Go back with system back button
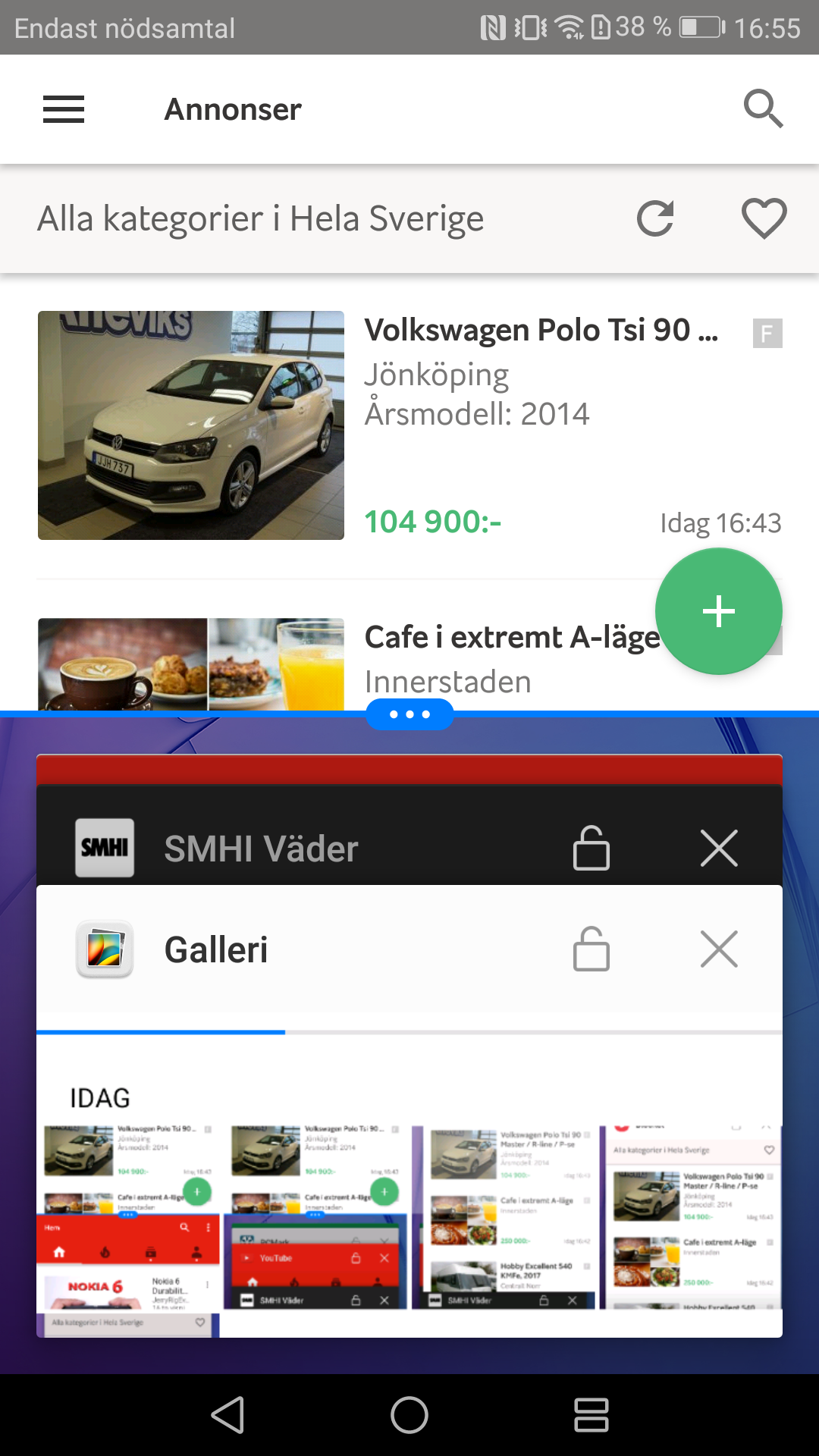Viewport: 819px width, 1456px height. 227,1415
